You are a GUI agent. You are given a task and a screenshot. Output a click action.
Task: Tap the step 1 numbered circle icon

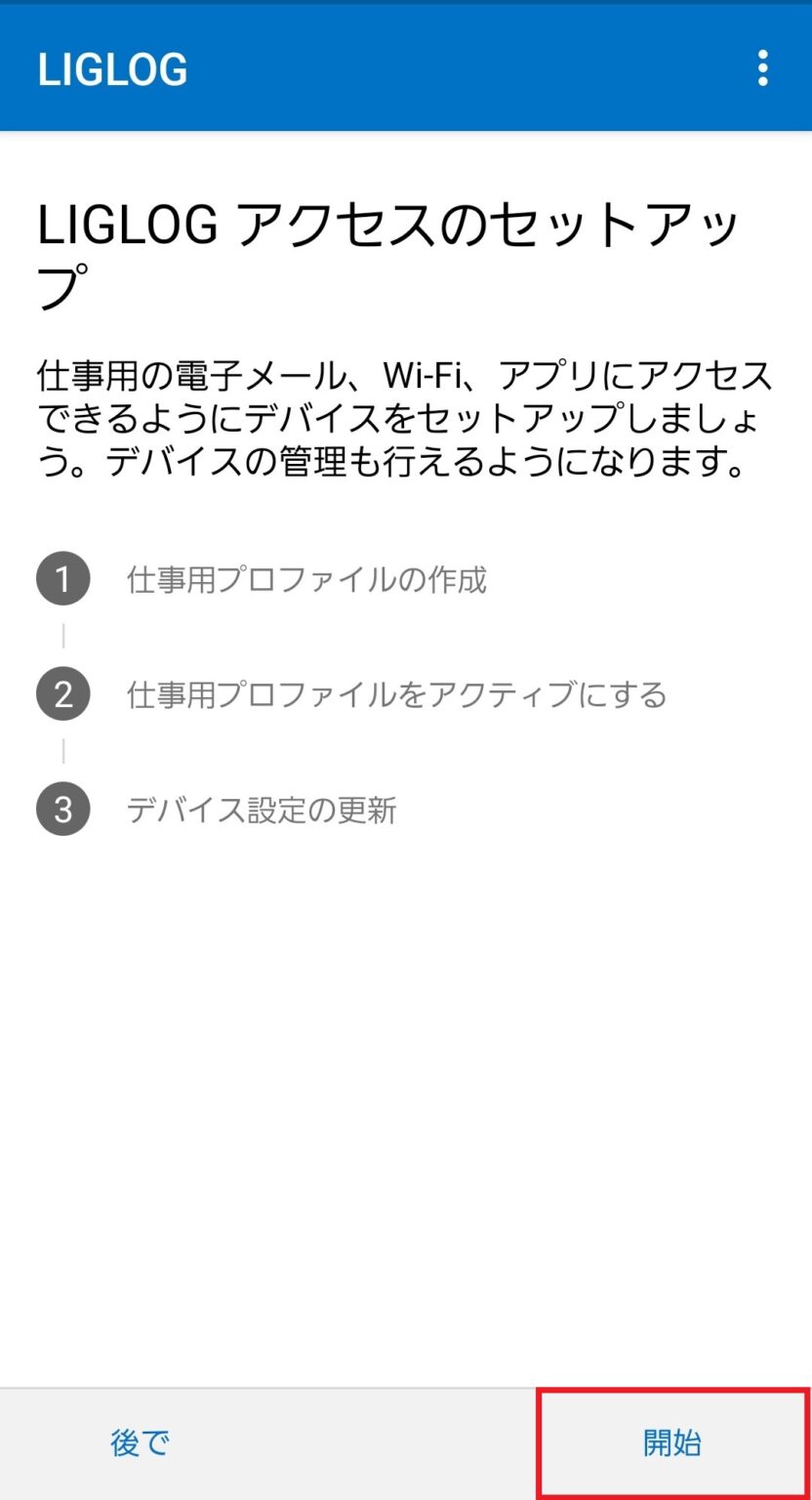point(62,579)
